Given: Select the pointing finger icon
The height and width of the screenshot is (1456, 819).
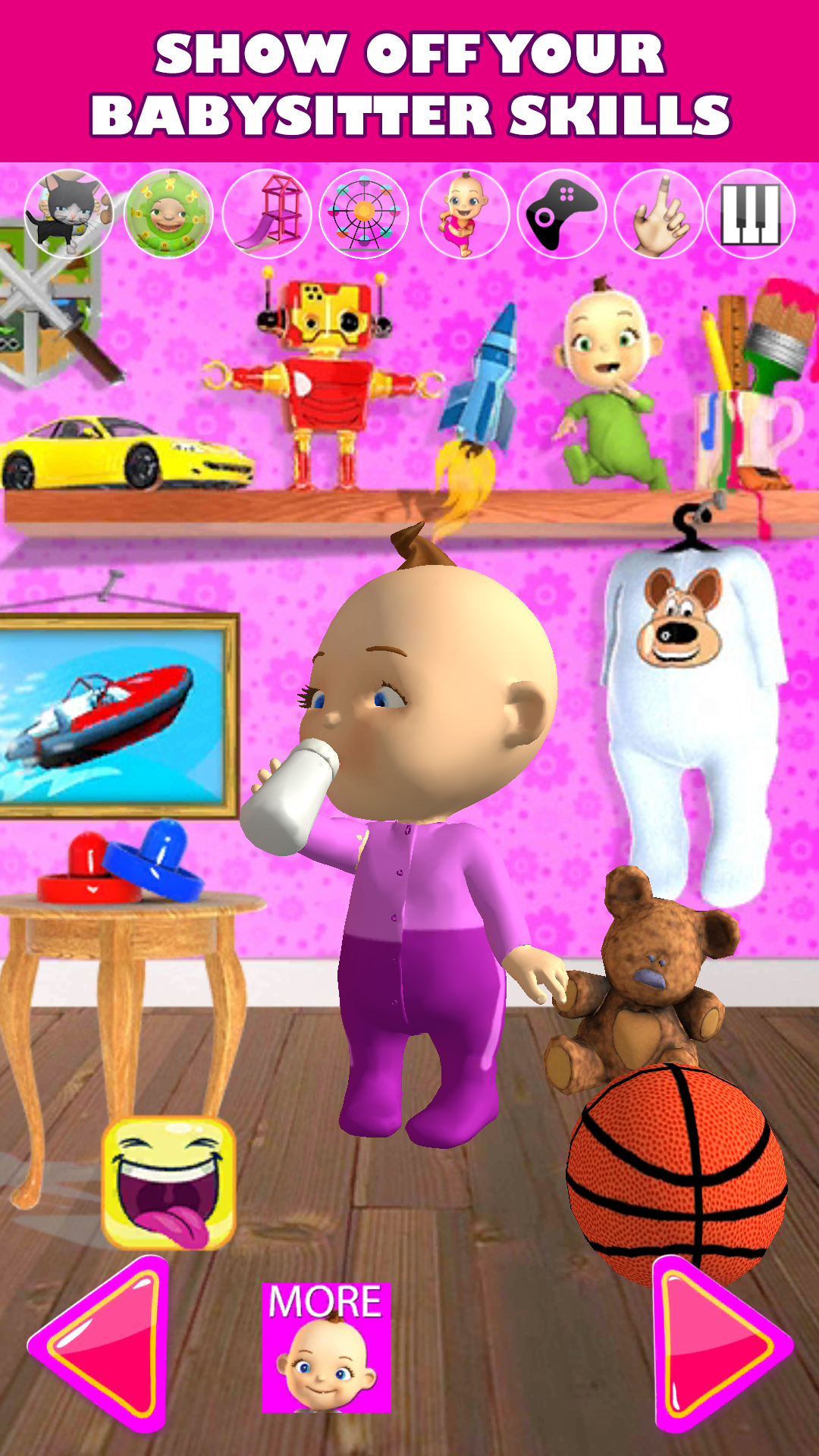Looking at the screenshot, I should (658, 214).
